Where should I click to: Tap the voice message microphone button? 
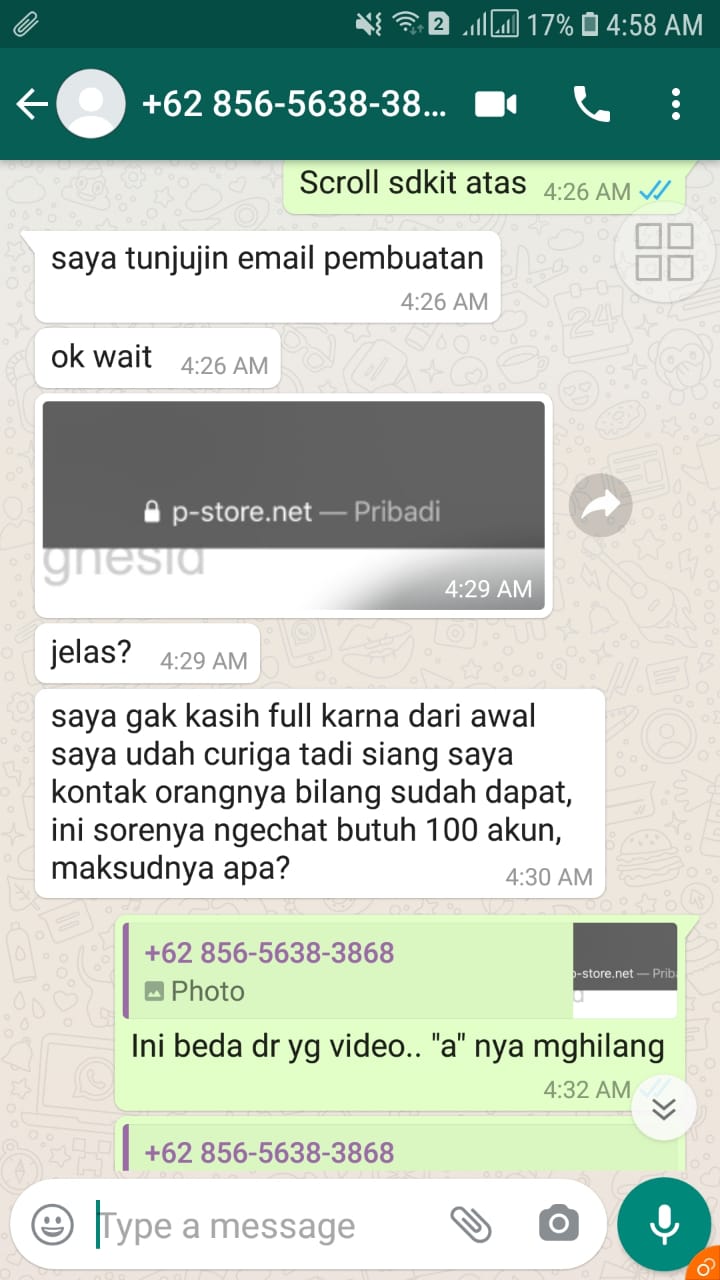(x=663, y=1222)
